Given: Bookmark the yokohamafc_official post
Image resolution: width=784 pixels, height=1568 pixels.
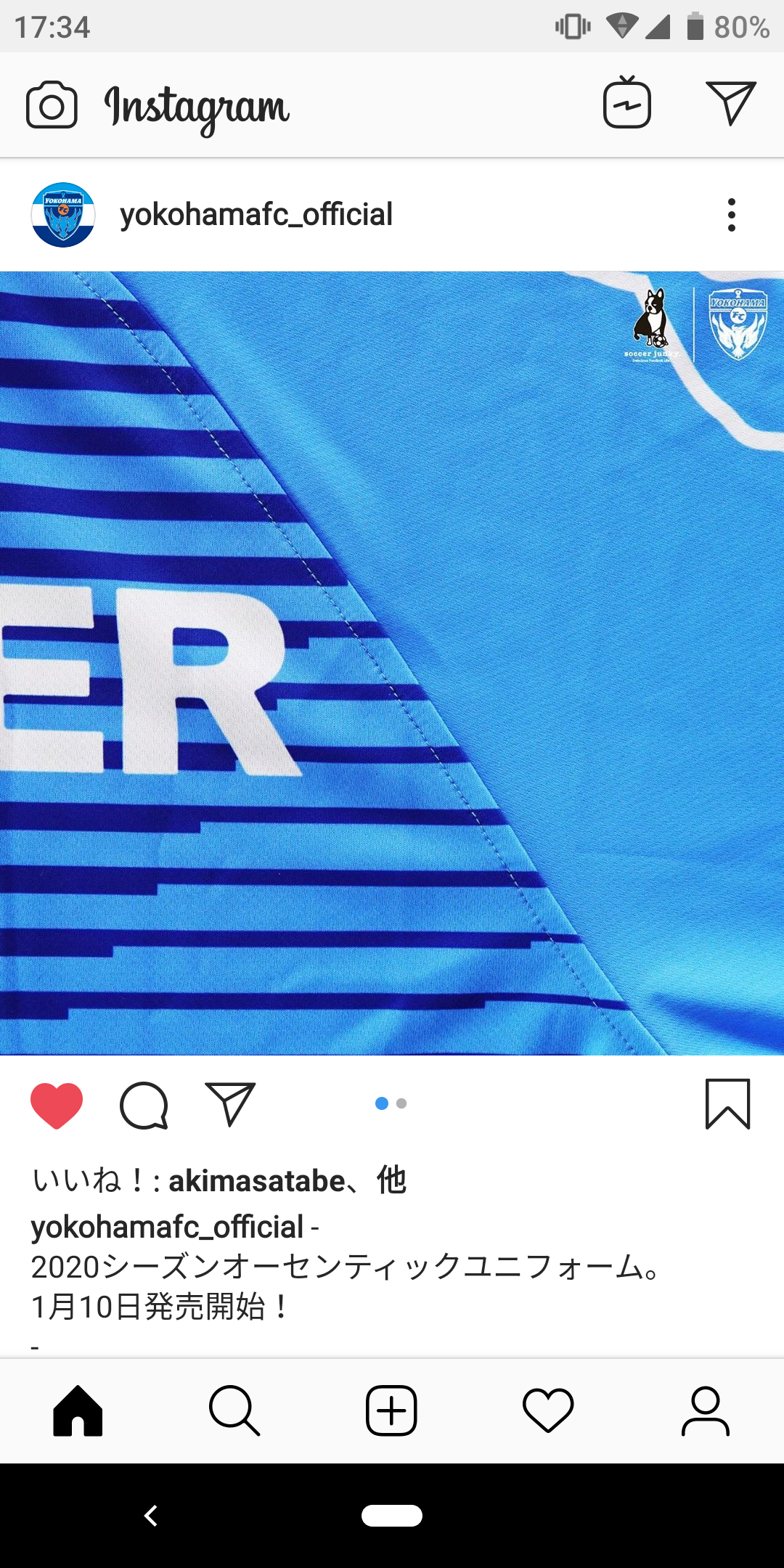Looking at the screenshot, I should coord(727,1105).
